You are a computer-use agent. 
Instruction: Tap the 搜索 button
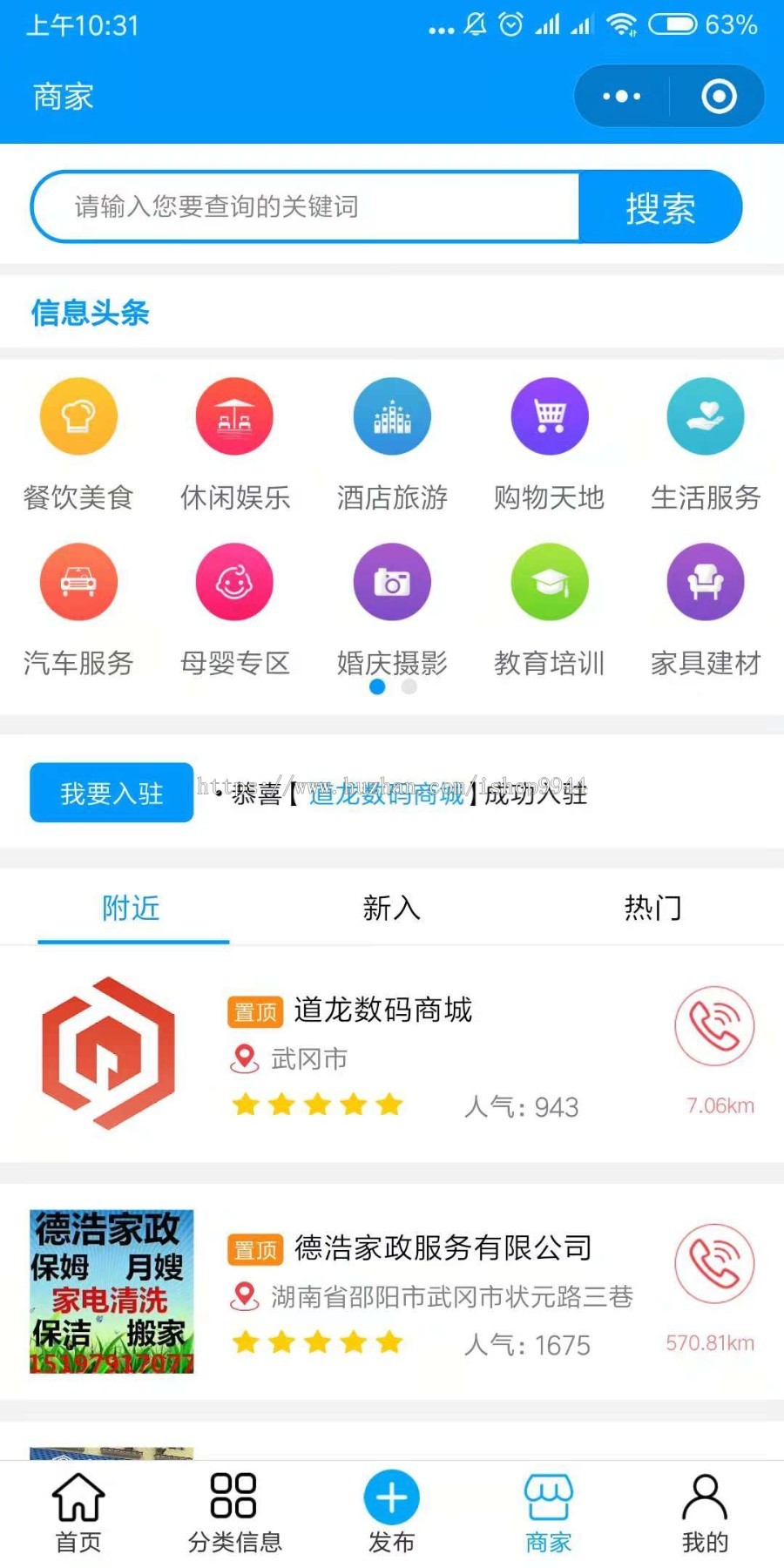click(660, 207)
